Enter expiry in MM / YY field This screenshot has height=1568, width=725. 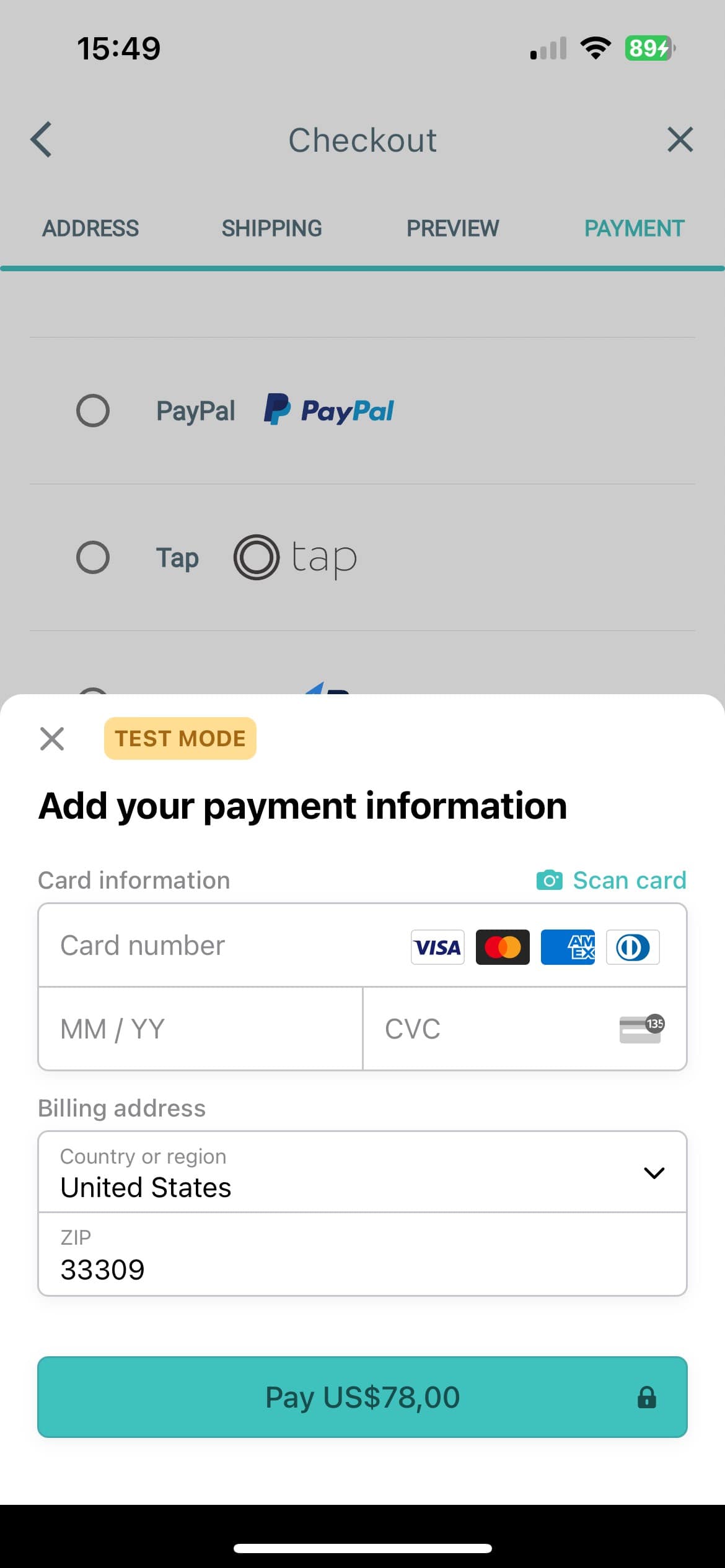click(x=200, y=1029)
